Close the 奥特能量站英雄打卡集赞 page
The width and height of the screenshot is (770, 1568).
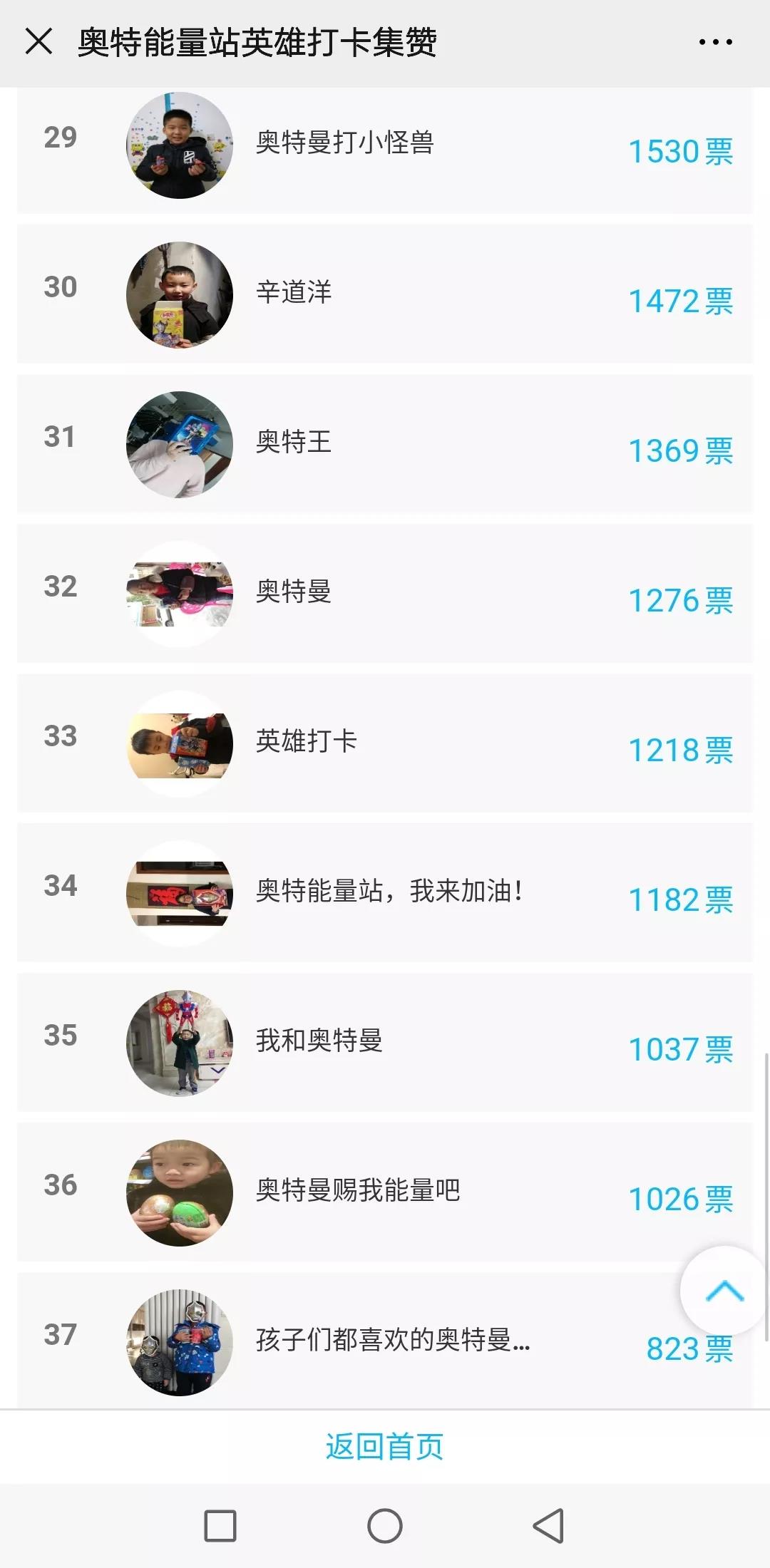coord(38,41)
